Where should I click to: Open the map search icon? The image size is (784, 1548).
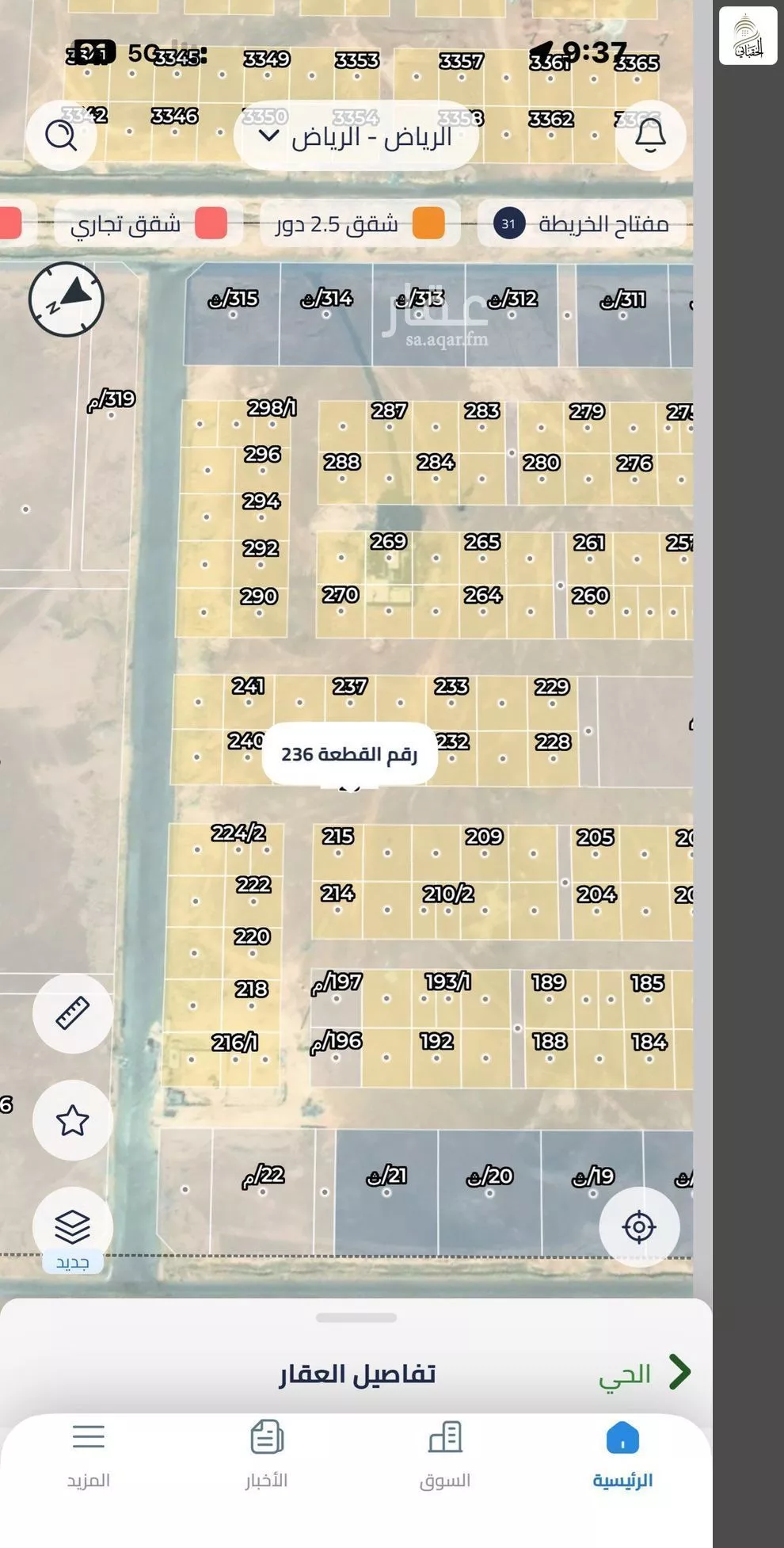[x=61, y=135]
